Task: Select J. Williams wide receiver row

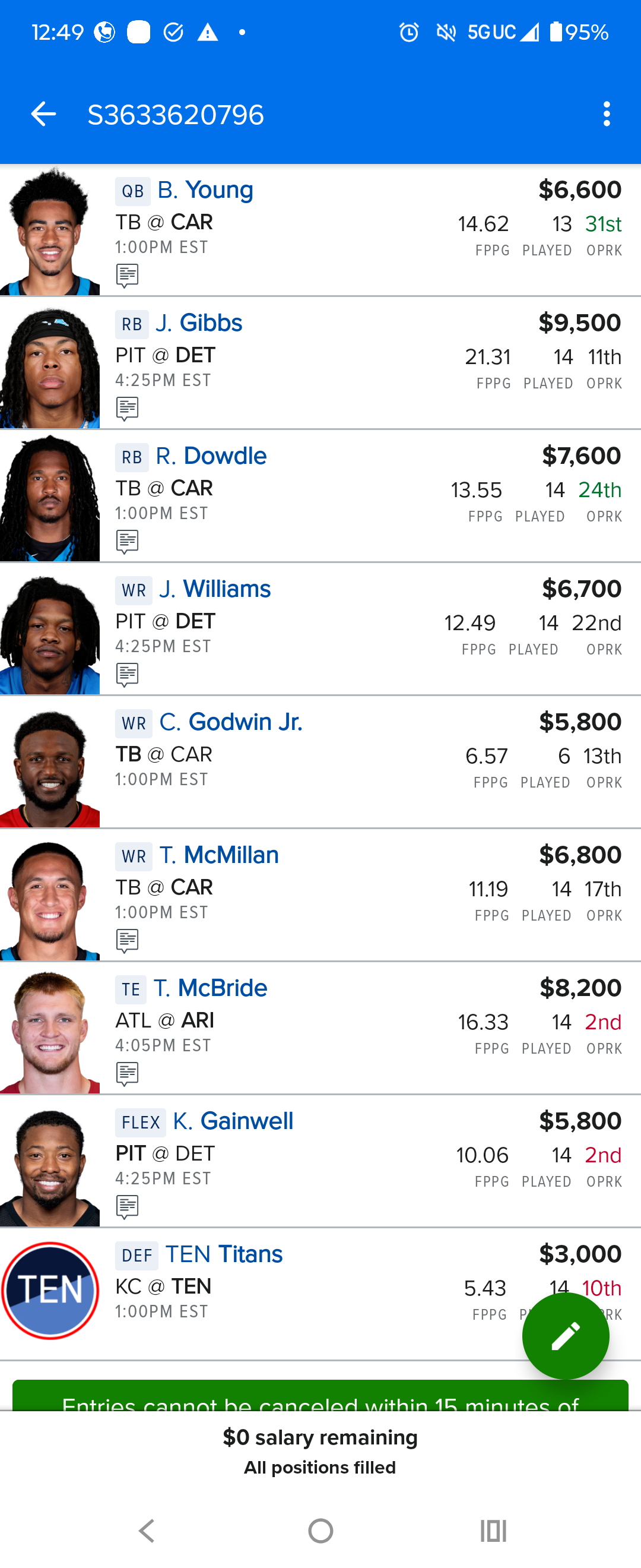Action: (x=214, y=589)
